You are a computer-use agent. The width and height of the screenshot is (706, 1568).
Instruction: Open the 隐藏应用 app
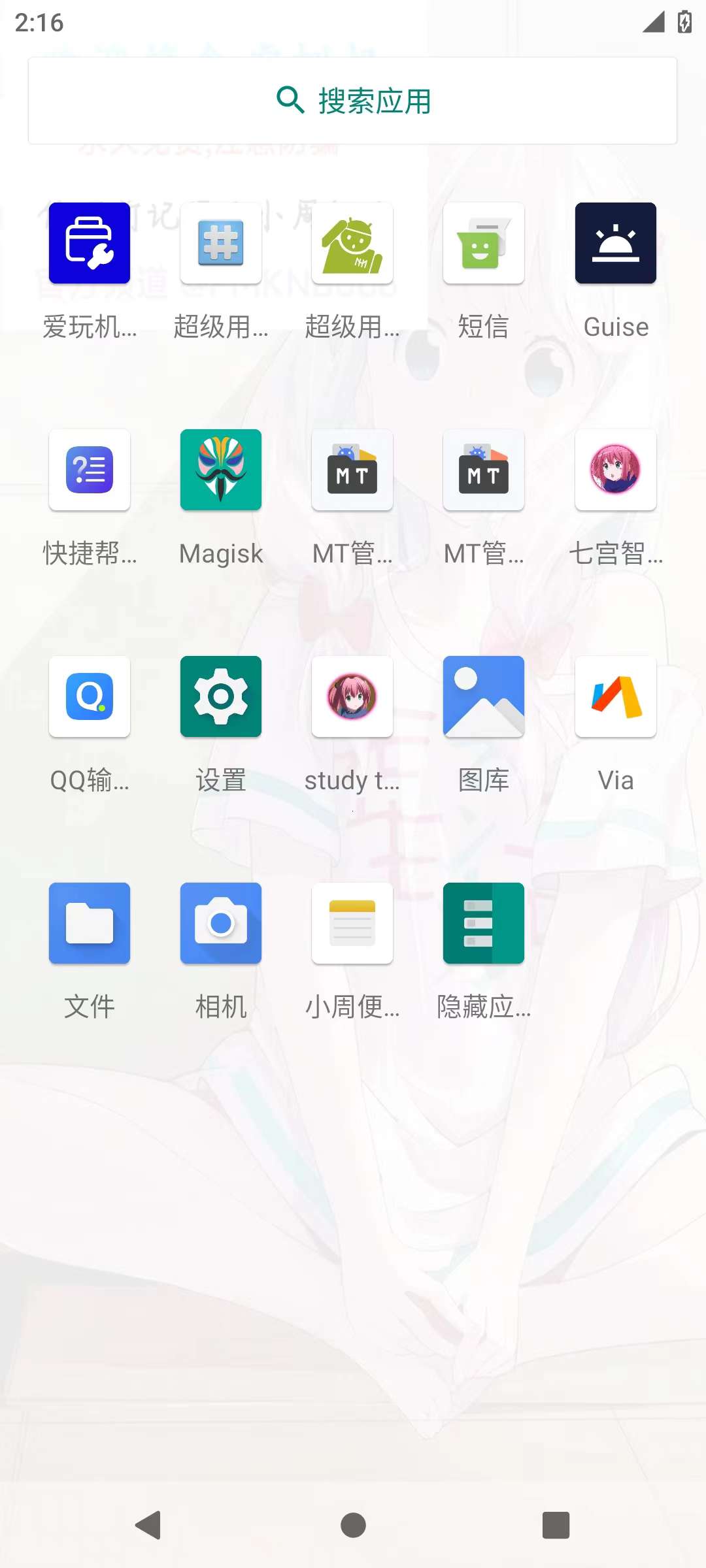[x=484, y=923]
